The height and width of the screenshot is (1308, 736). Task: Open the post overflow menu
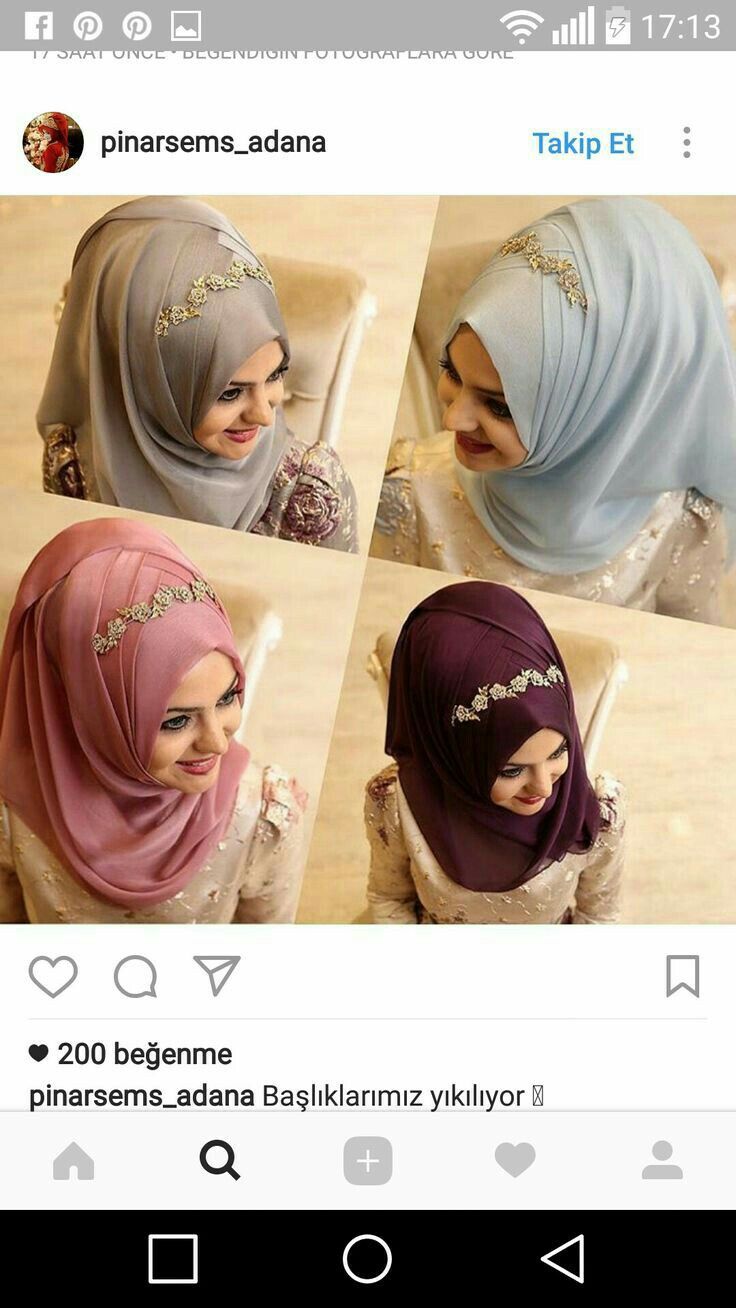coord(686,143)
